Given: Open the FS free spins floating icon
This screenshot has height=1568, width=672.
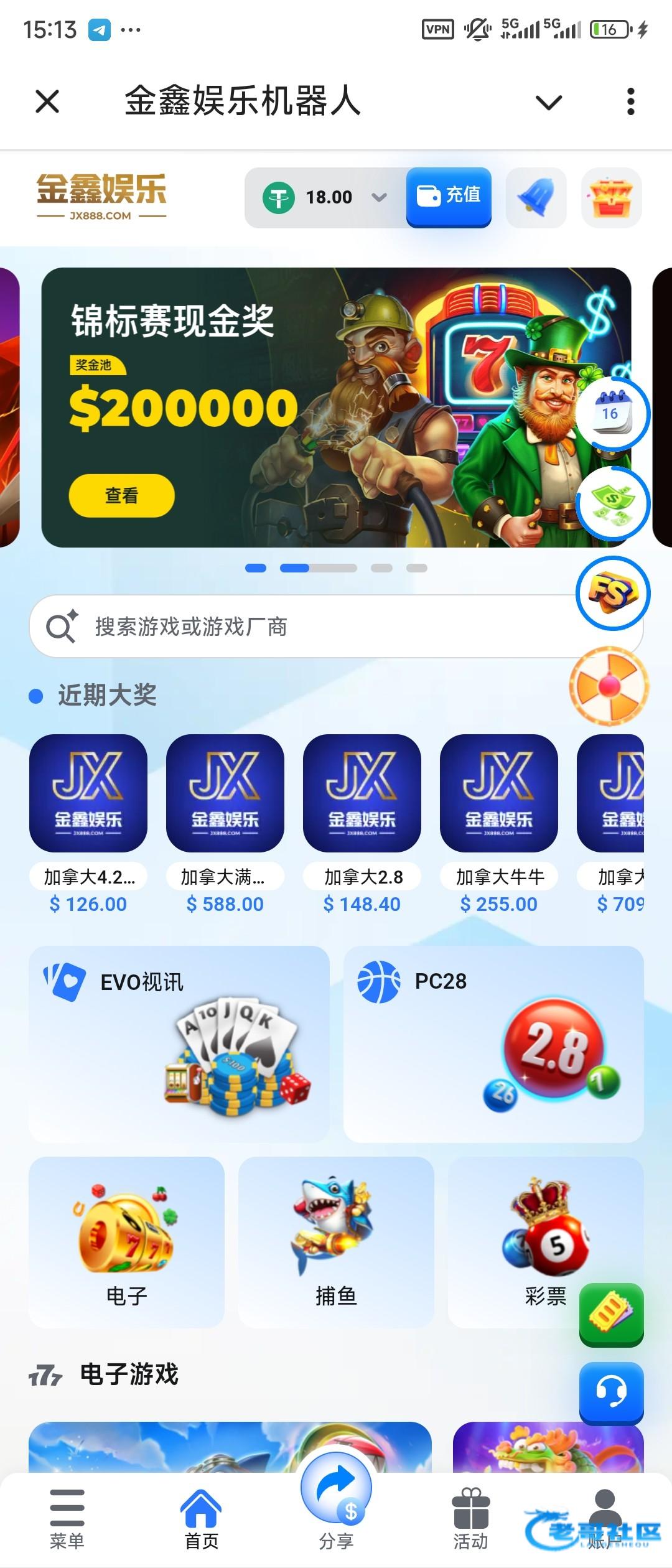Looking at the screenshot, I should click(612, 593).
